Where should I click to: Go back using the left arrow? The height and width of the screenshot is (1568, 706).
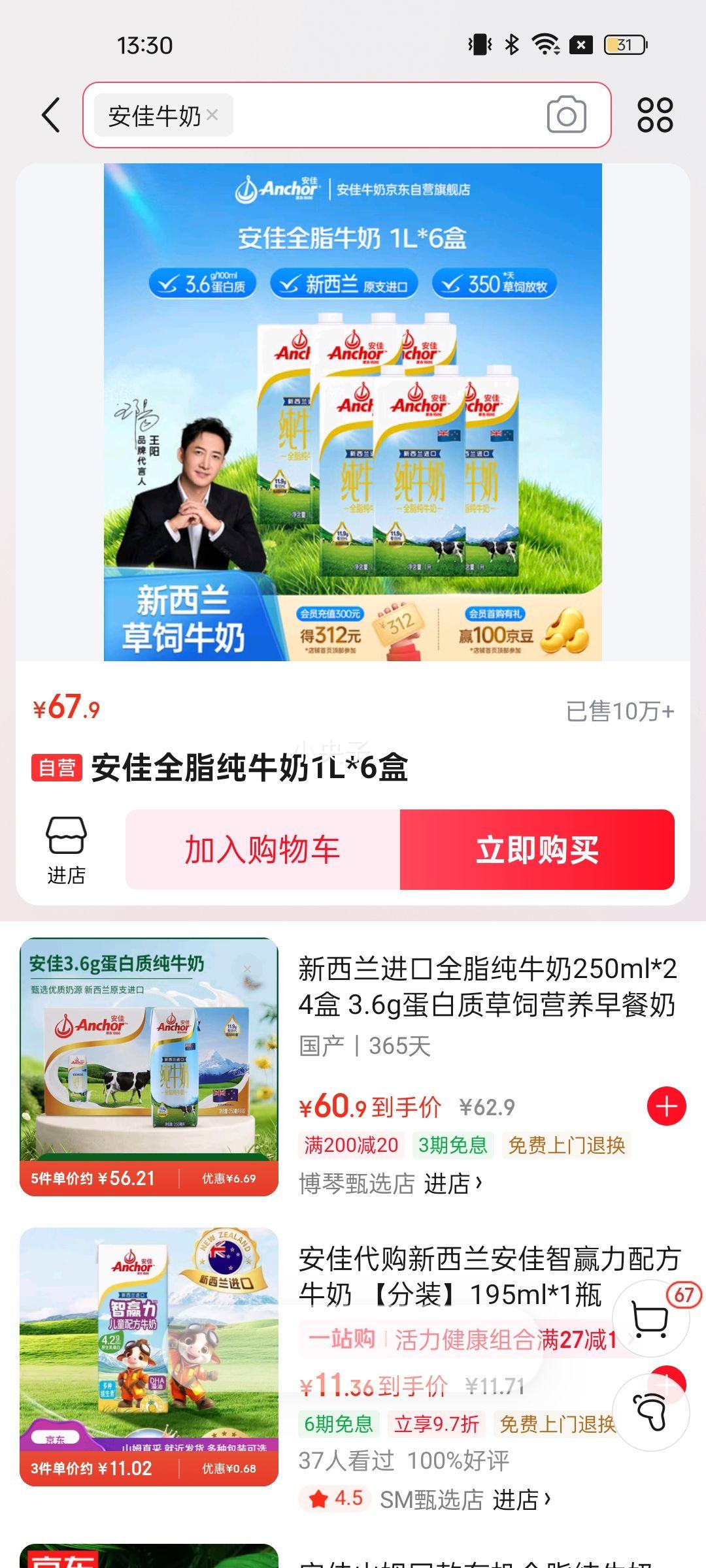(x=52, y=114)
